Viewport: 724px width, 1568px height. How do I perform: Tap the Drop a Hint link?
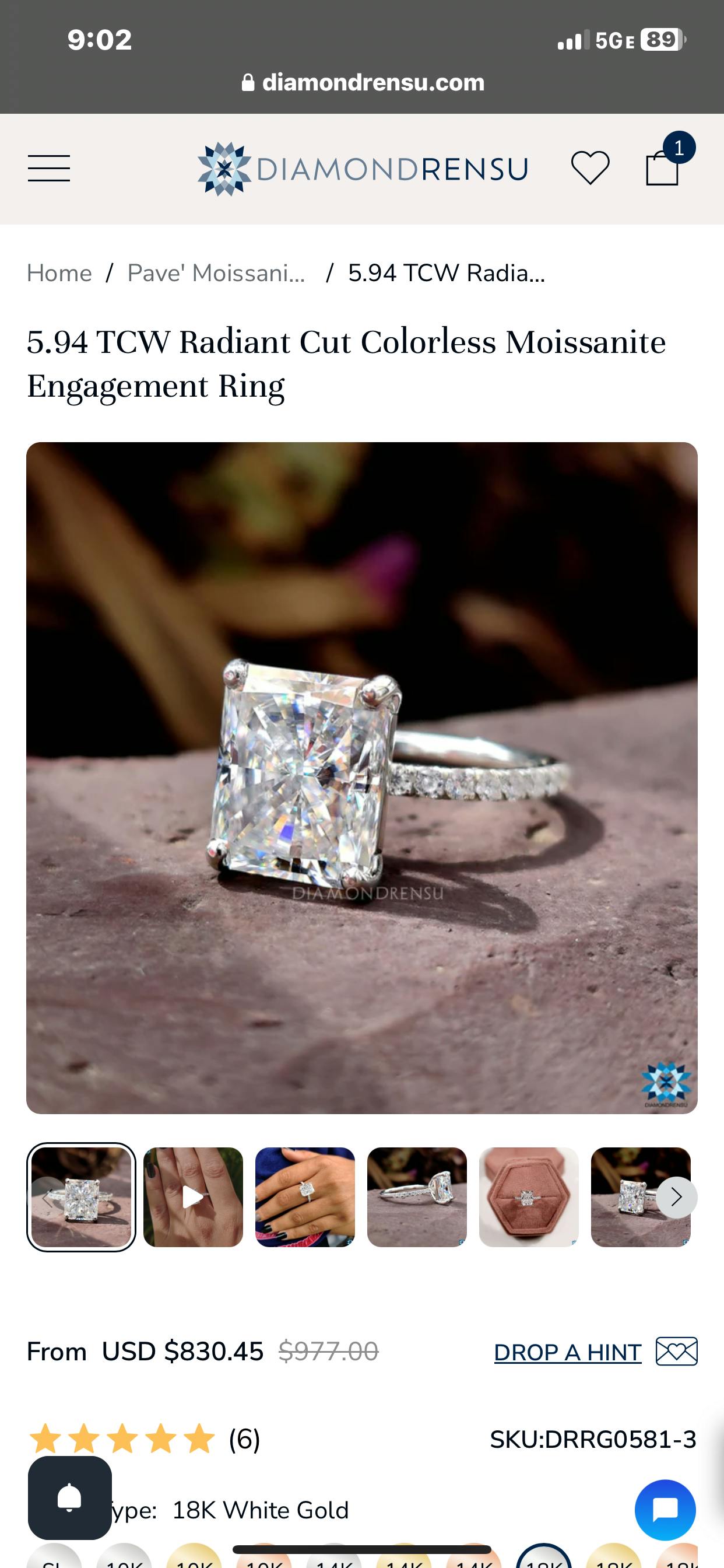pyautogui.click(x=568, y=1352)
